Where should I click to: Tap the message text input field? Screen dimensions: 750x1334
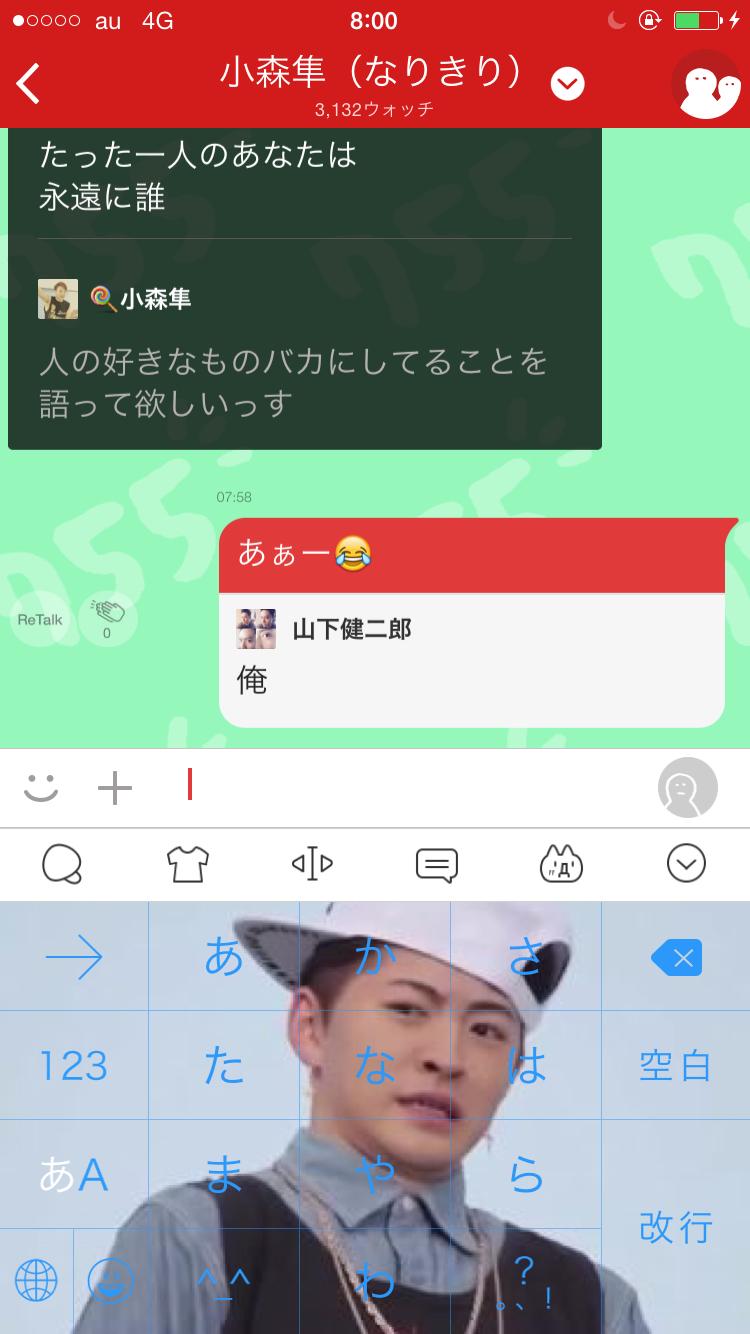400,788
